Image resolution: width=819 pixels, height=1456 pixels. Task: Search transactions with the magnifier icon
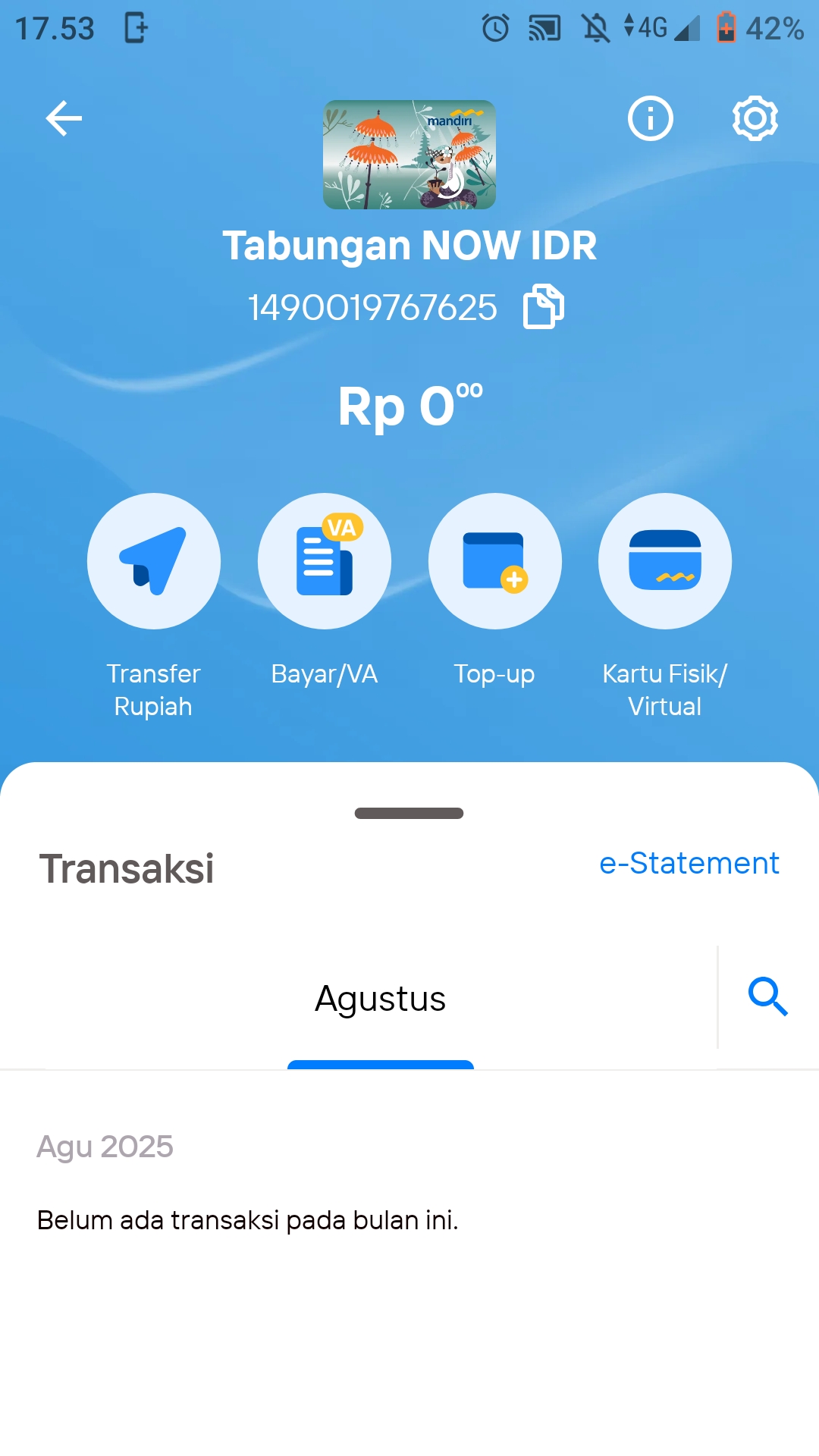[767, 996]
